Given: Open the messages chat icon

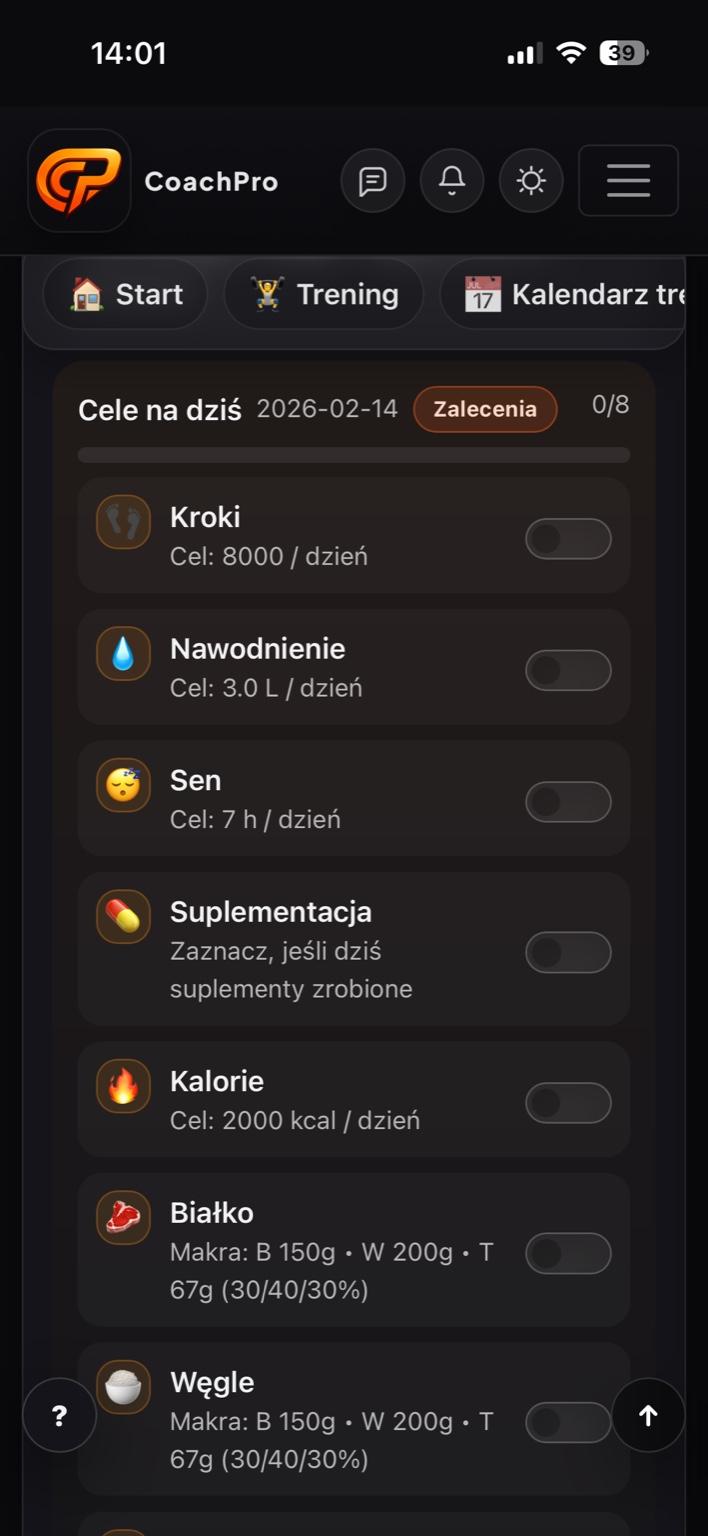Looking at the screenshot, I should (373, 181).
